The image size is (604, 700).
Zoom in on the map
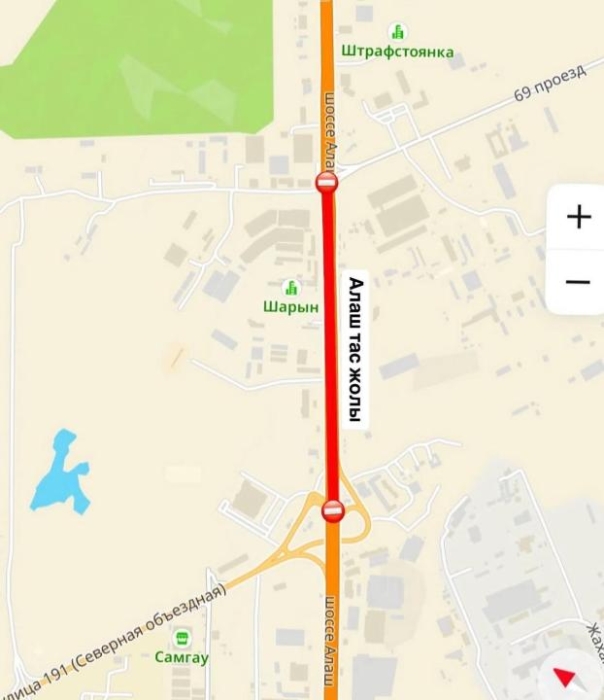(x=578, y=217)
